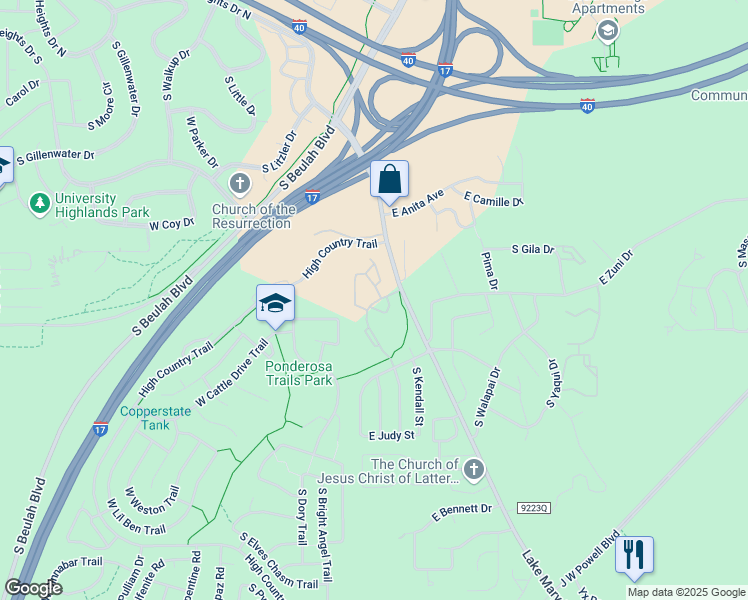
Task: Open the Google logo link
Action: pos(33,588)
